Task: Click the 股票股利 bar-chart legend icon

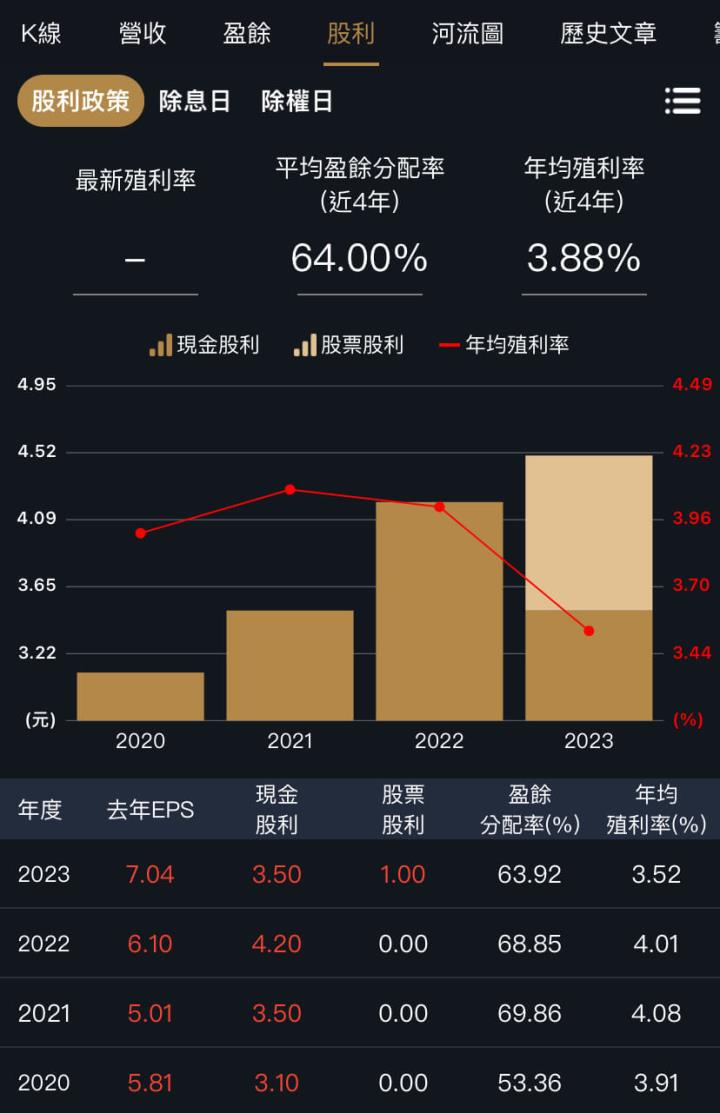Action: [x=302, y=345]
